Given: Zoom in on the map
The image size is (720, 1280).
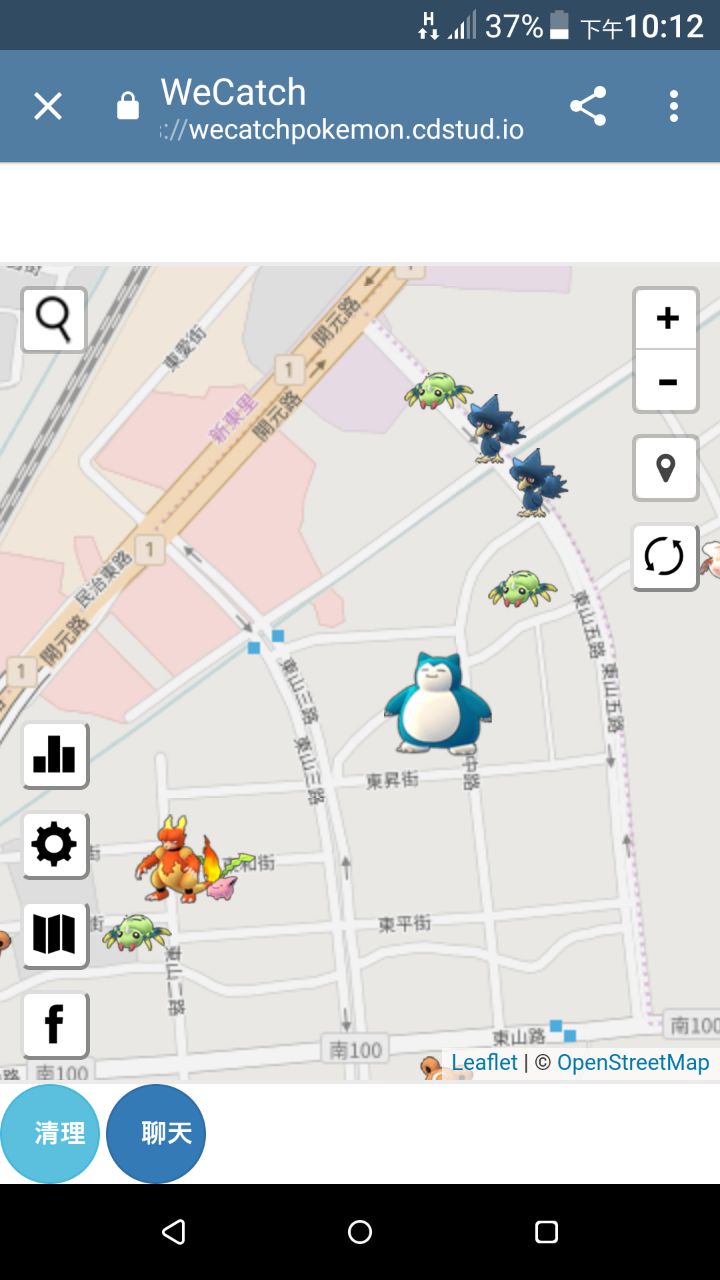Looking at the screenshot, I should [x=666, y=319].
